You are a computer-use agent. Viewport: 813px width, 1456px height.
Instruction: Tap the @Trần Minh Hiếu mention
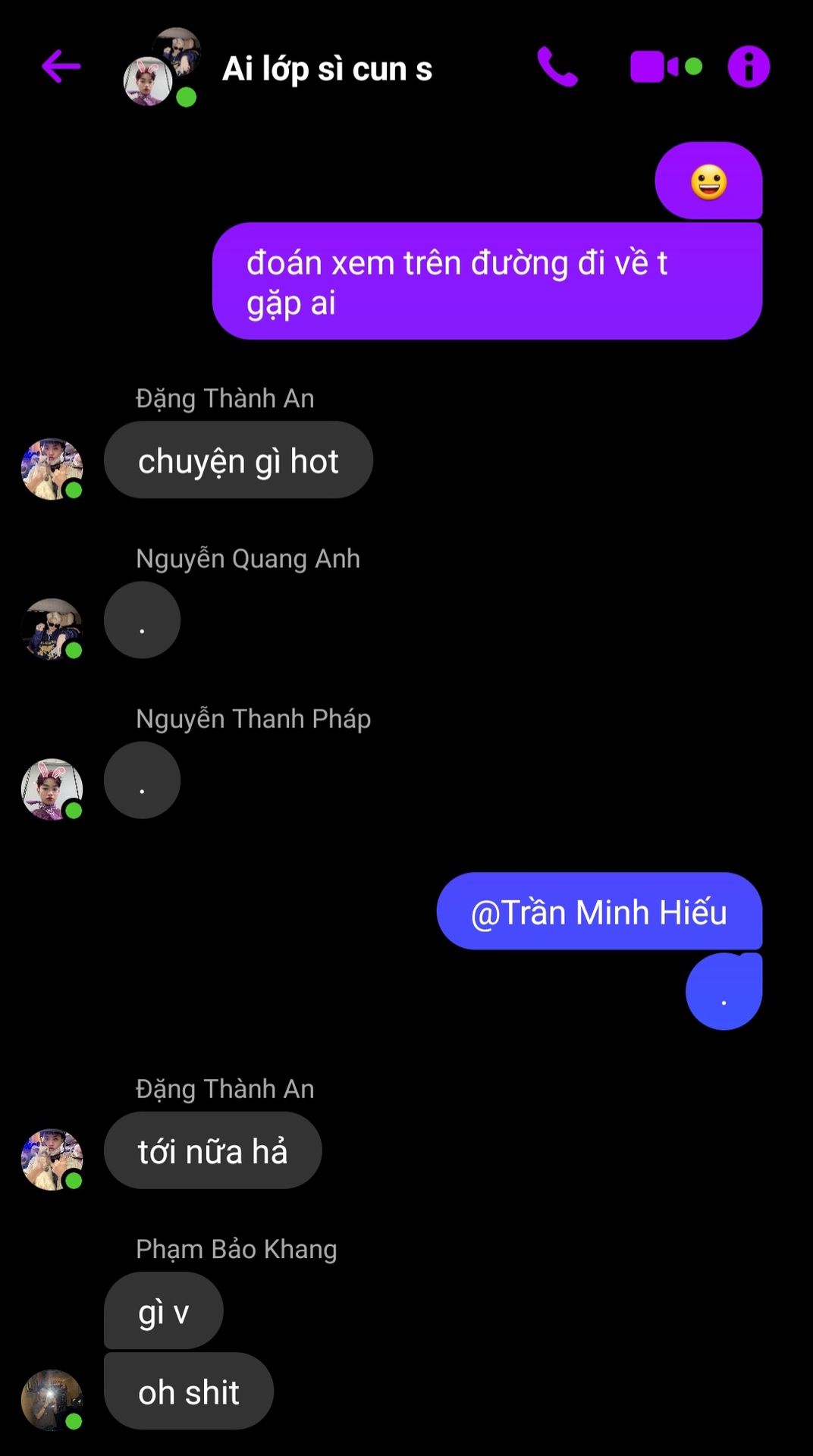(599, 912)
